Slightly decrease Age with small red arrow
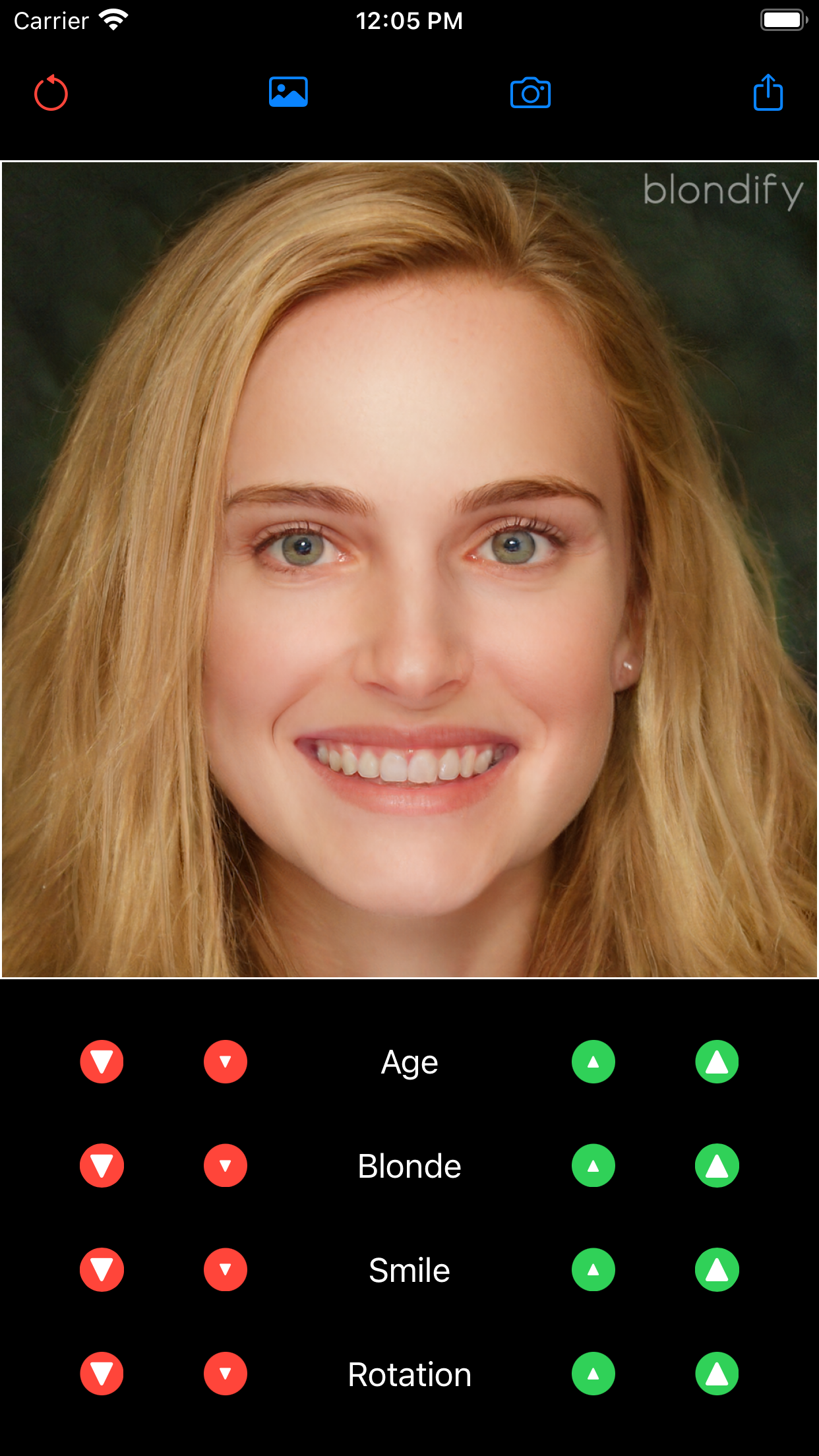 click(x=225, y=1061)
